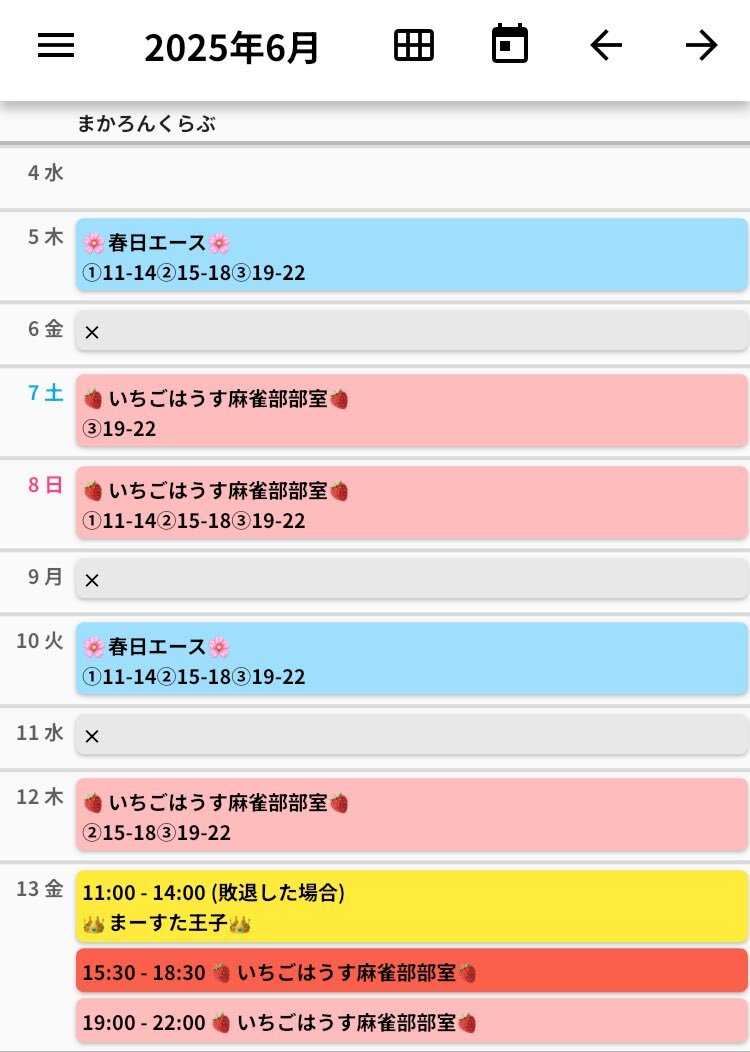750x1052 pixels.
Task: Go to the next month
Action: [701, 46]
